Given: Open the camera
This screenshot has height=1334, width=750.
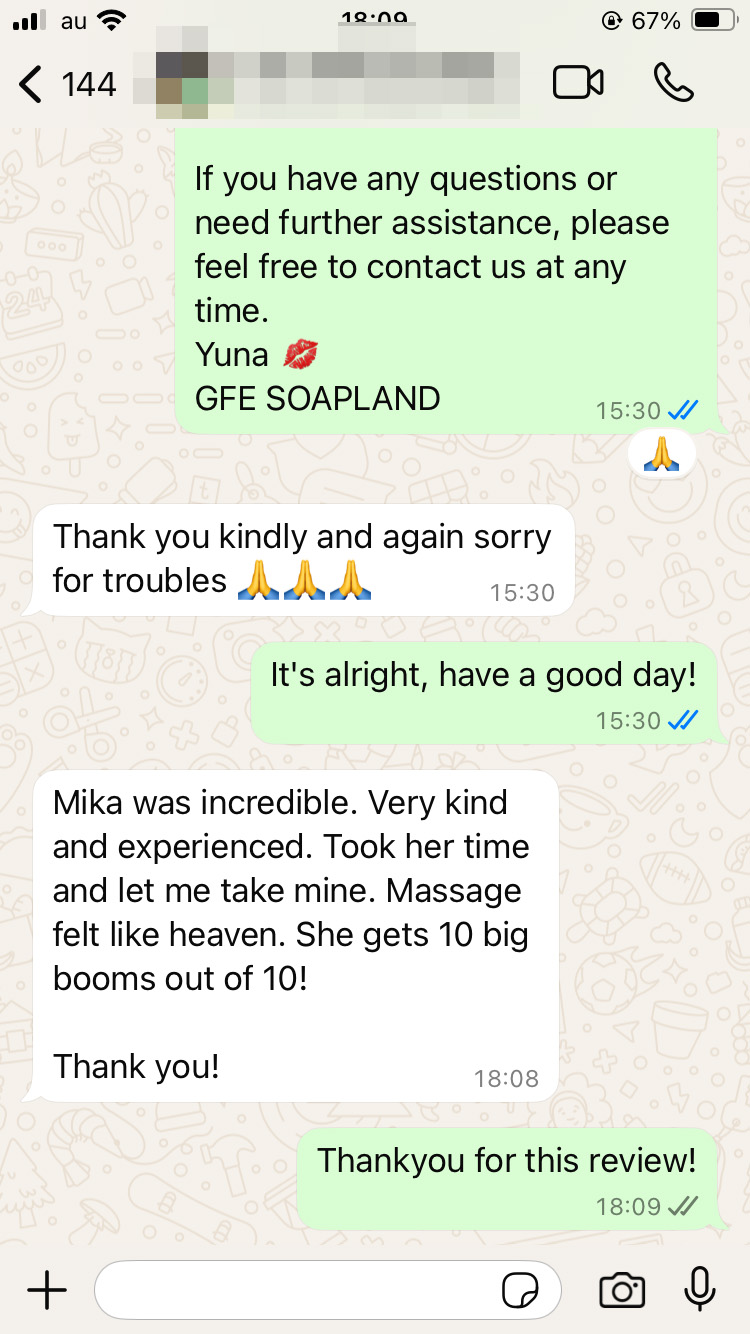Looking at the screenshot, I should [622, 1290].
